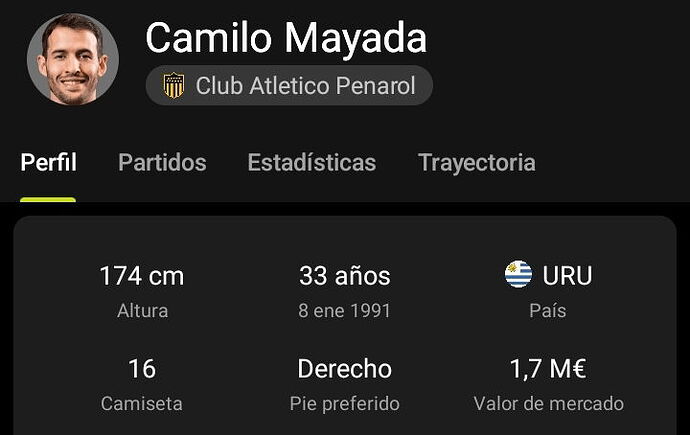Open the Estadísticas tab

click(x=312, y=163)
